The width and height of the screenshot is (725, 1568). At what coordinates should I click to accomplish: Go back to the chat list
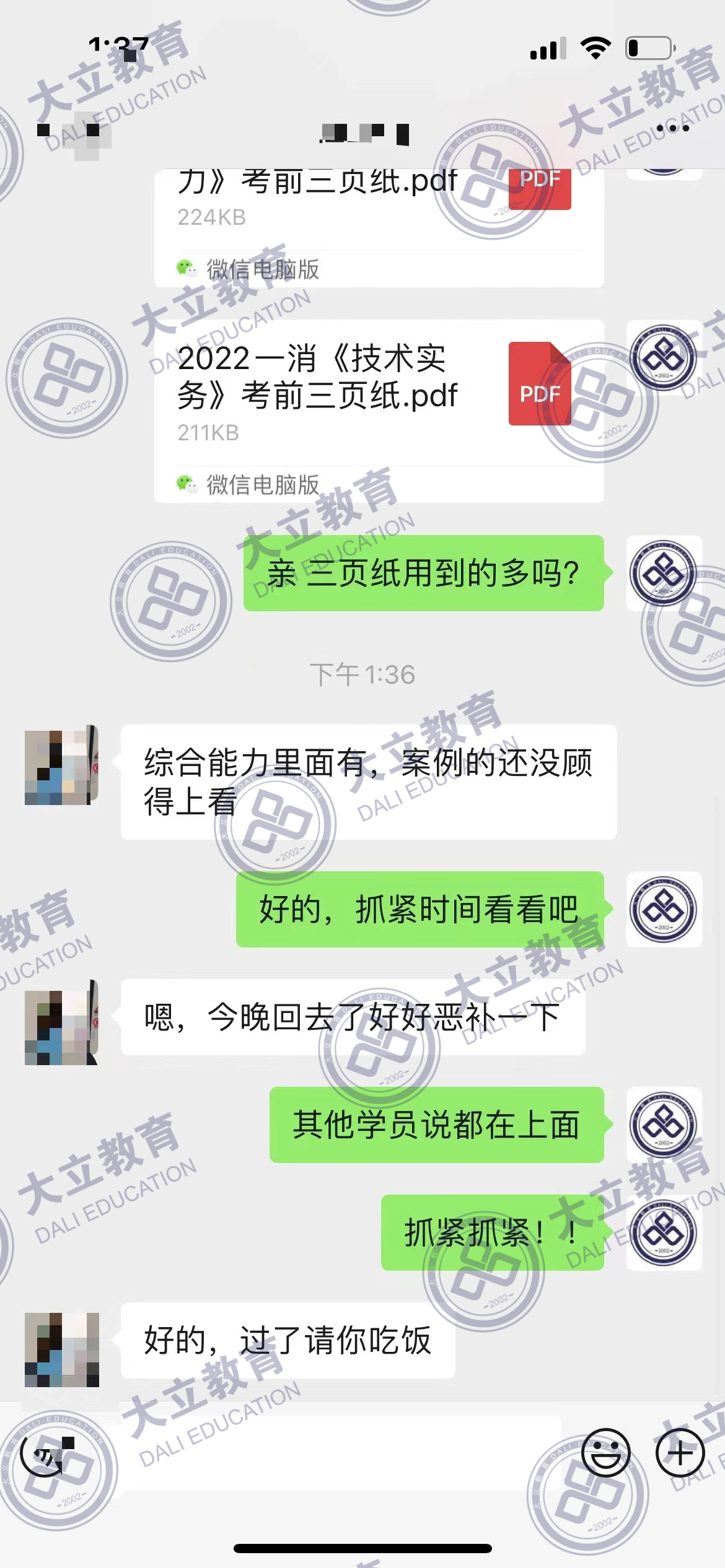[x=43, y=130]
